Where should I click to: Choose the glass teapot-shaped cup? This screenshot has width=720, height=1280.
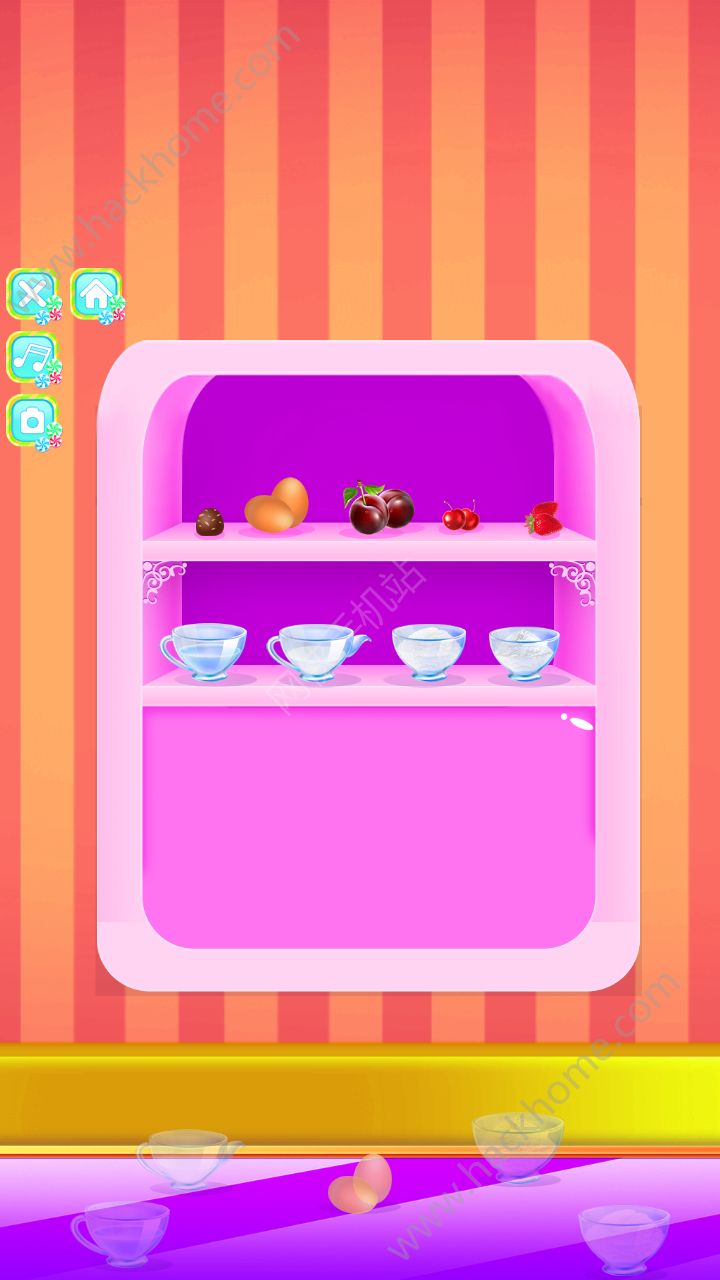click(318, 652)
